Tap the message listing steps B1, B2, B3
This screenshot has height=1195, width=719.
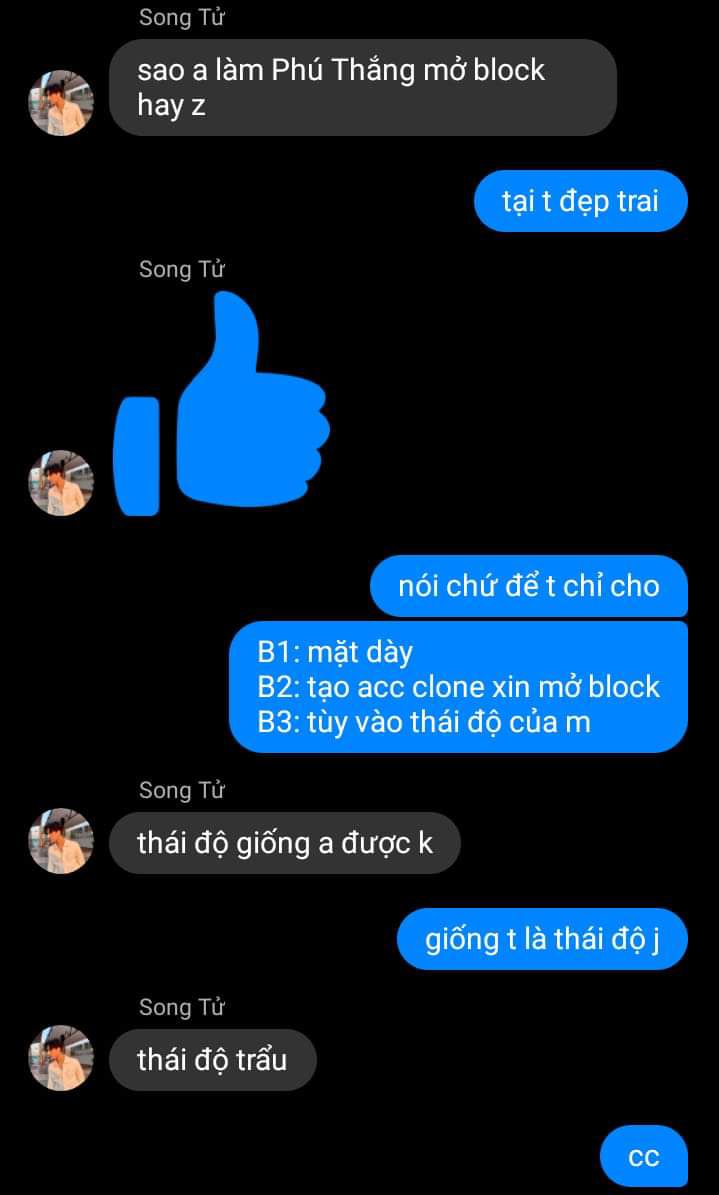pyautogui.click(x=458, y=687)
